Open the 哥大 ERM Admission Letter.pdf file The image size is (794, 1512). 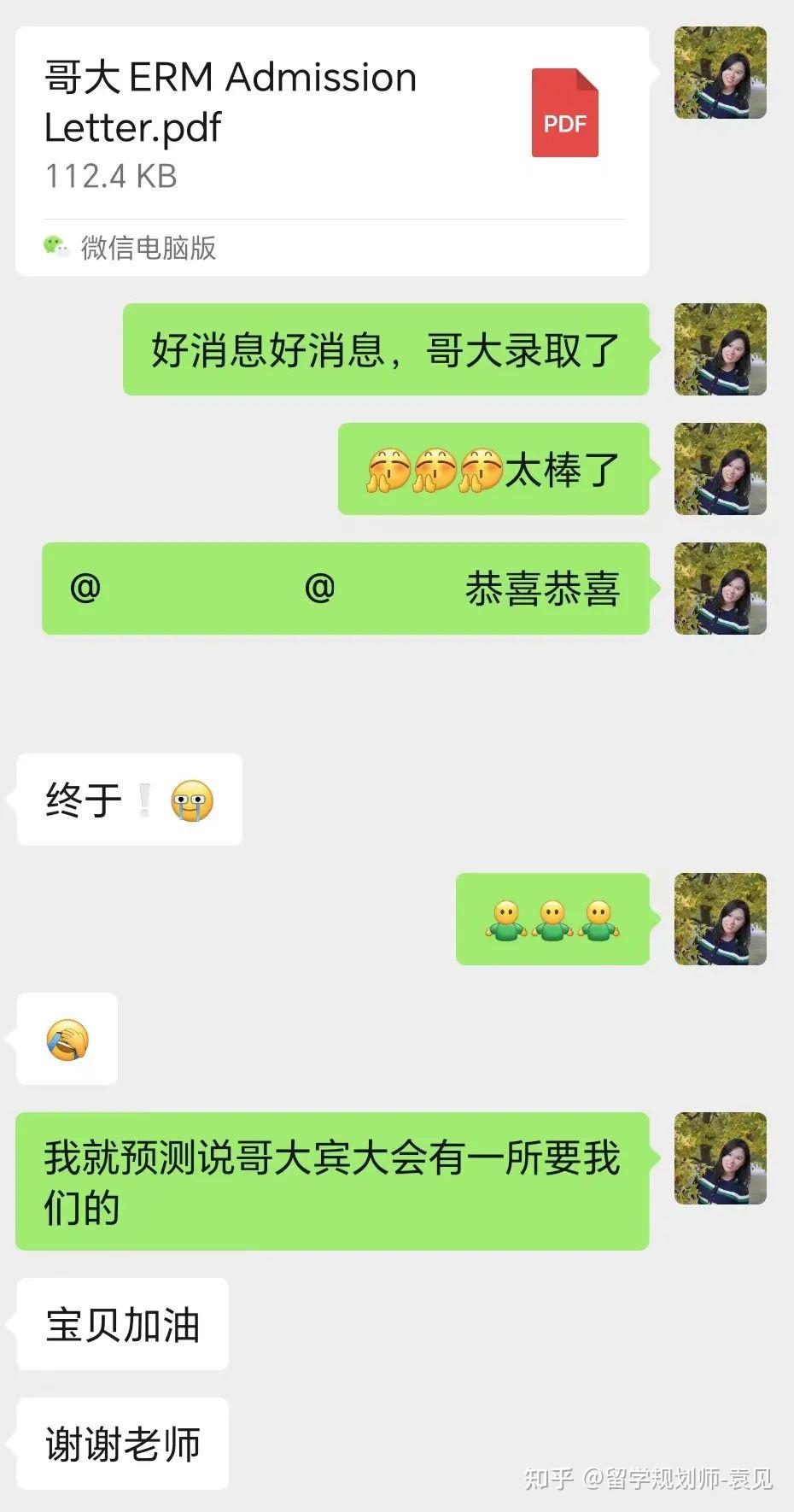point(332,151)
